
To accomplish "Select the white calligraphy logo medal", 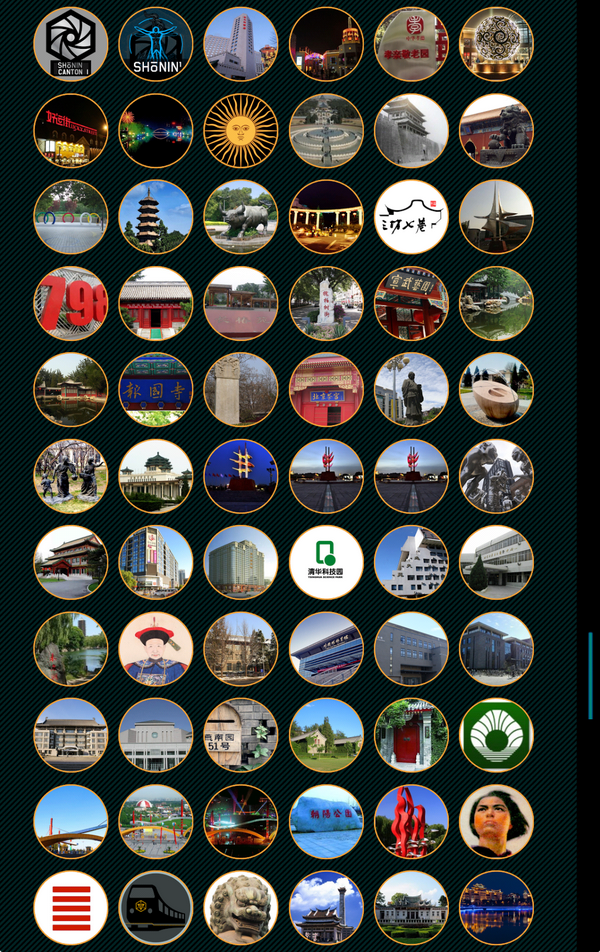I will [411, 217].
